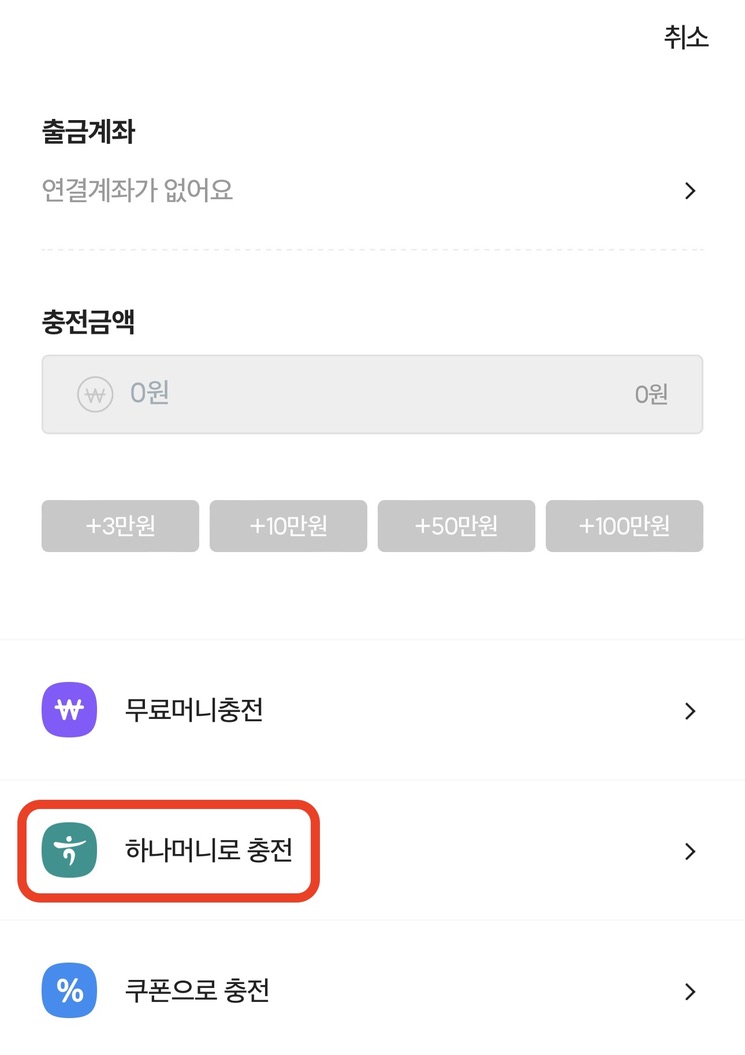Expand the 출금계좌 account row chevron
The width and height of the screenshot is (745, 1055).
point(690,190)
